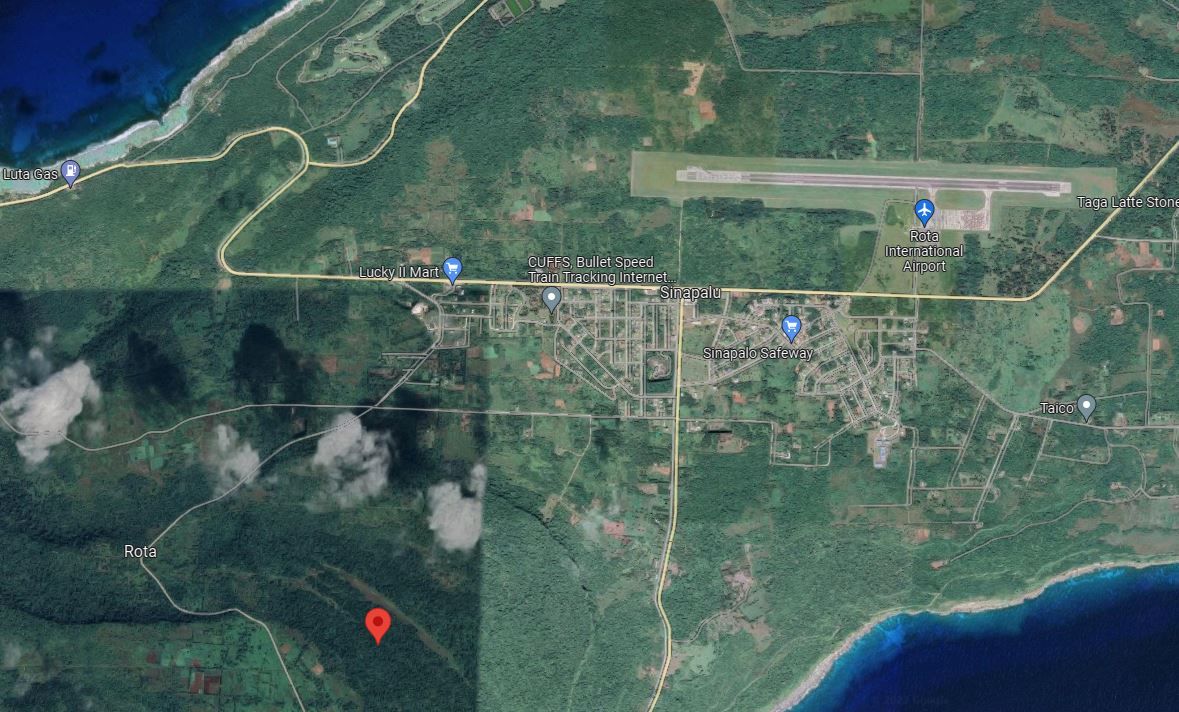Tap the red dropped pin
This screenshot has width=1179, height=712.
[377, 624]
